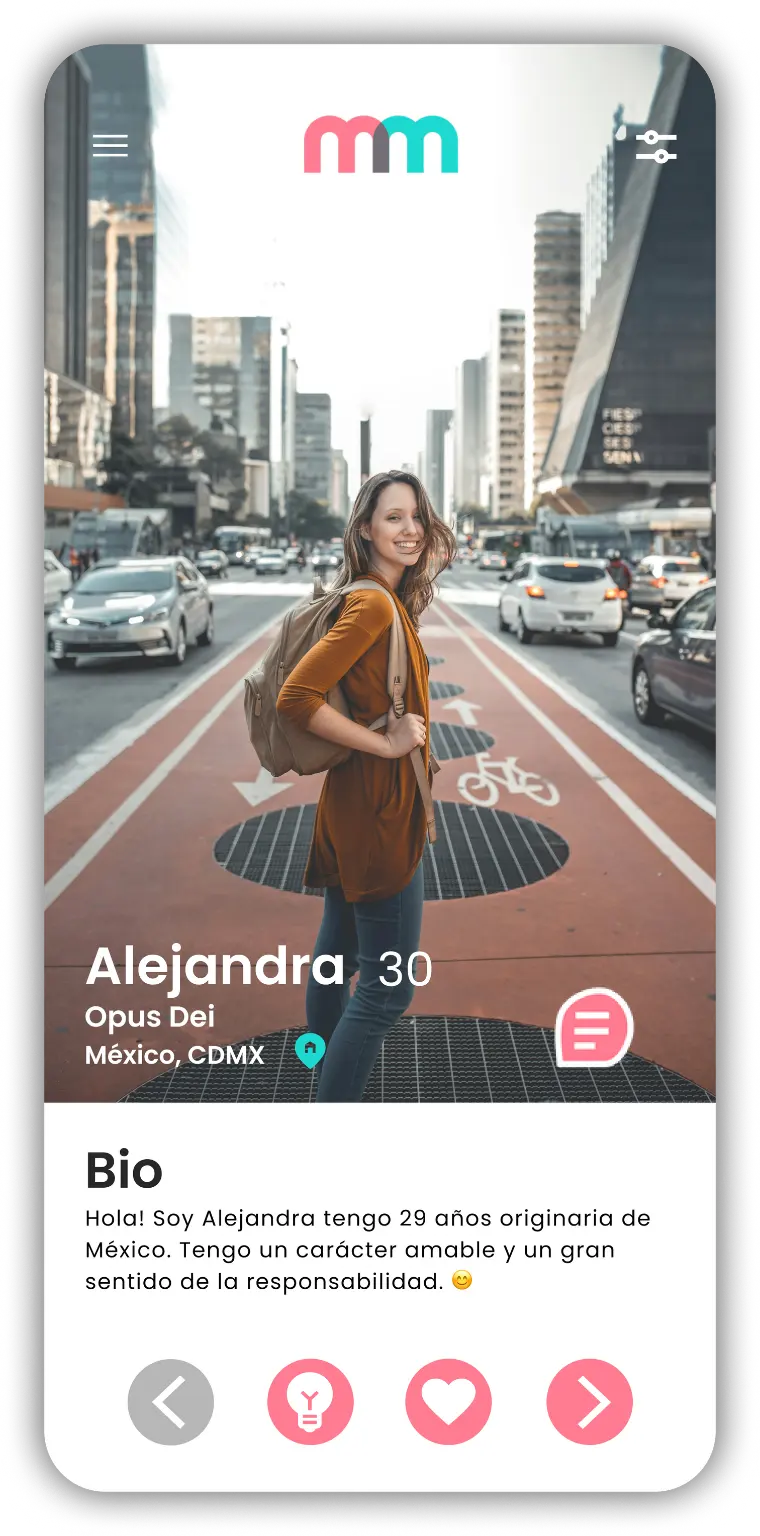Toggle the heart to favorite this profile
760x1536 pixels.
tap(448, 1403)
